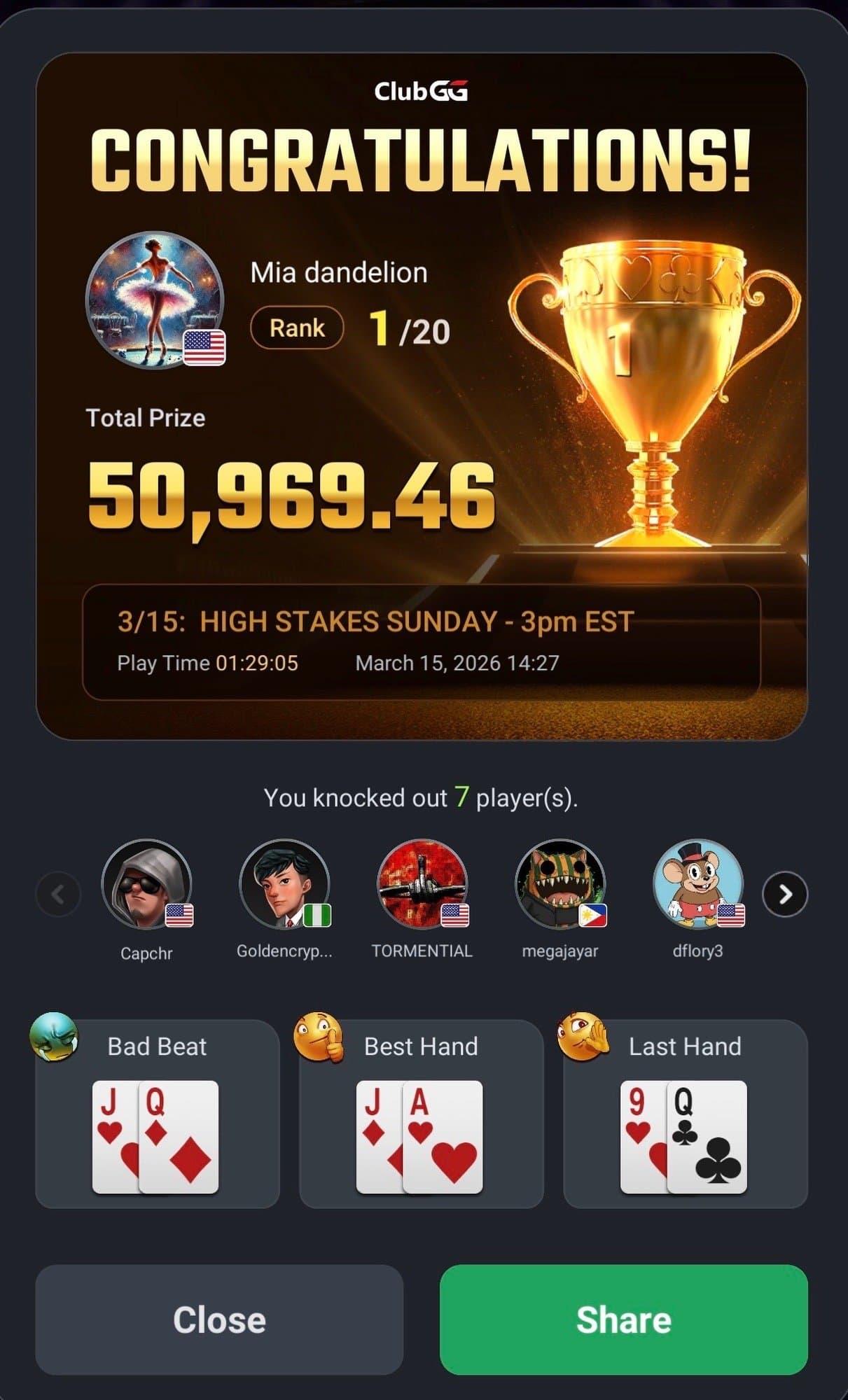View dflory3's player profile
848x1400 pixels.
click(x=697, y=885)
